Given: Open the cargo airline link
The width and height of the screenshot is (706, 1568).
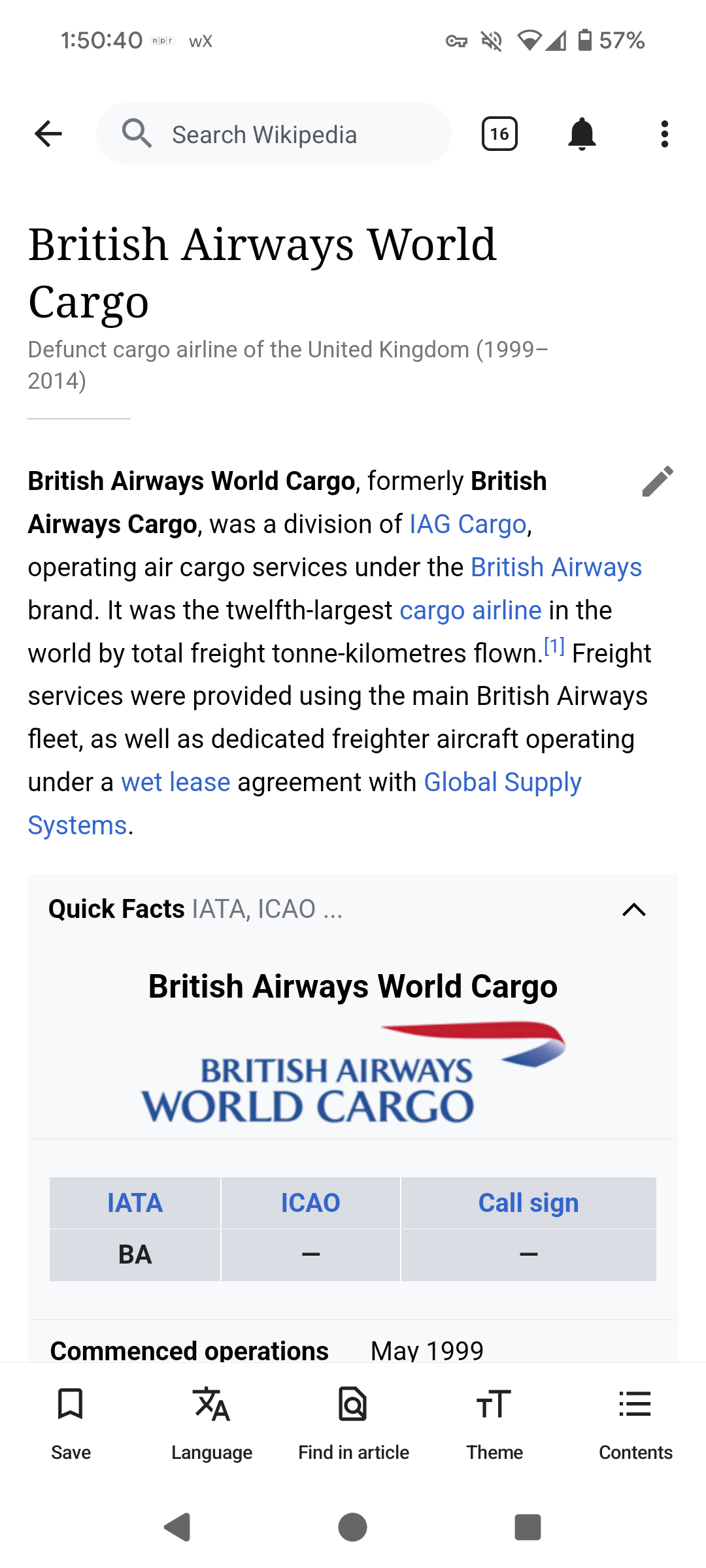Looking at the screenshot, I should [471, 610].
